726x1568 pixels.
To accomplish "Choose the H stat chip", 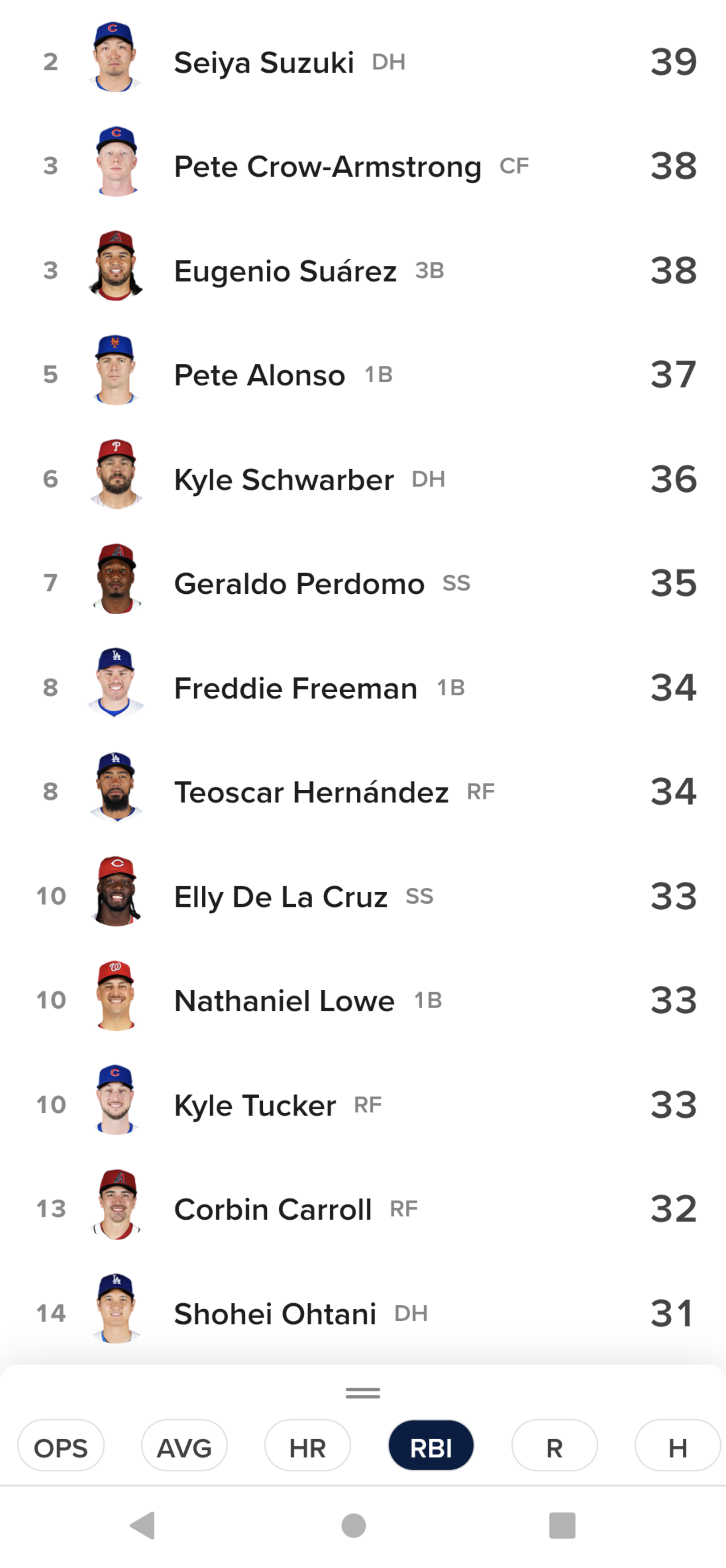I will [678, 1447].
